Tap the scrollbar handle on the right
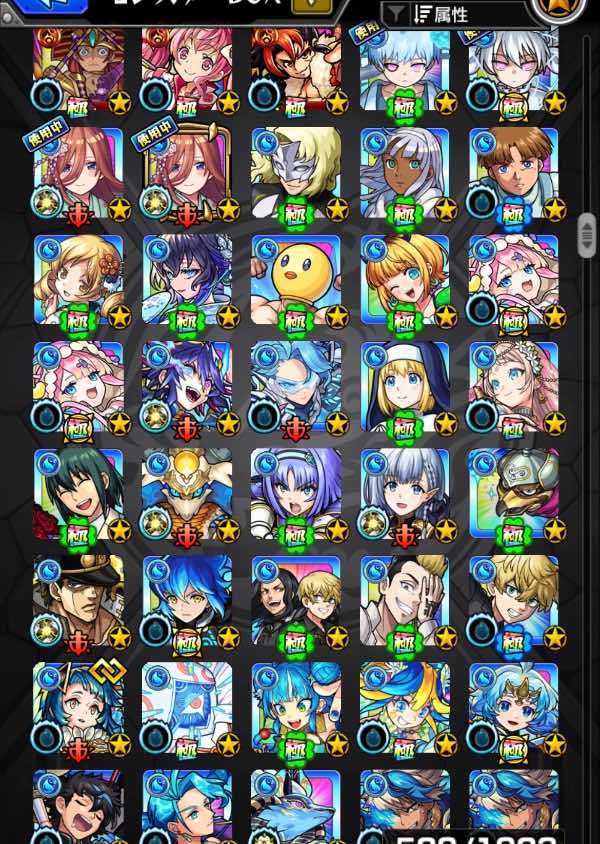This screenshot has height=844, width=600. [x=587, y=235]
